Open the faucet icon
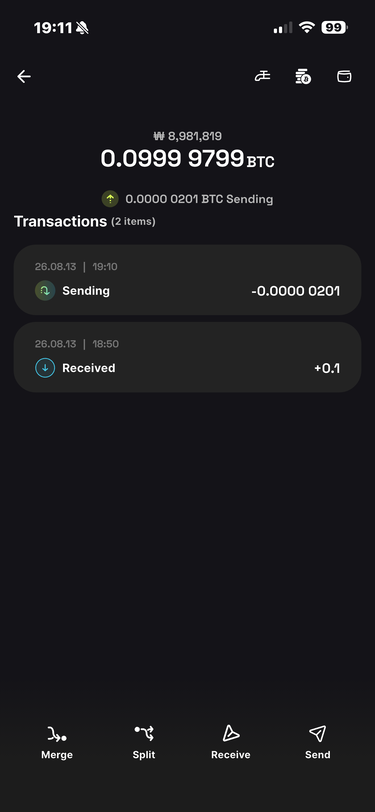The height and width of the screenshot is (812, 375). pyautogui.click(x=263, y=77)
